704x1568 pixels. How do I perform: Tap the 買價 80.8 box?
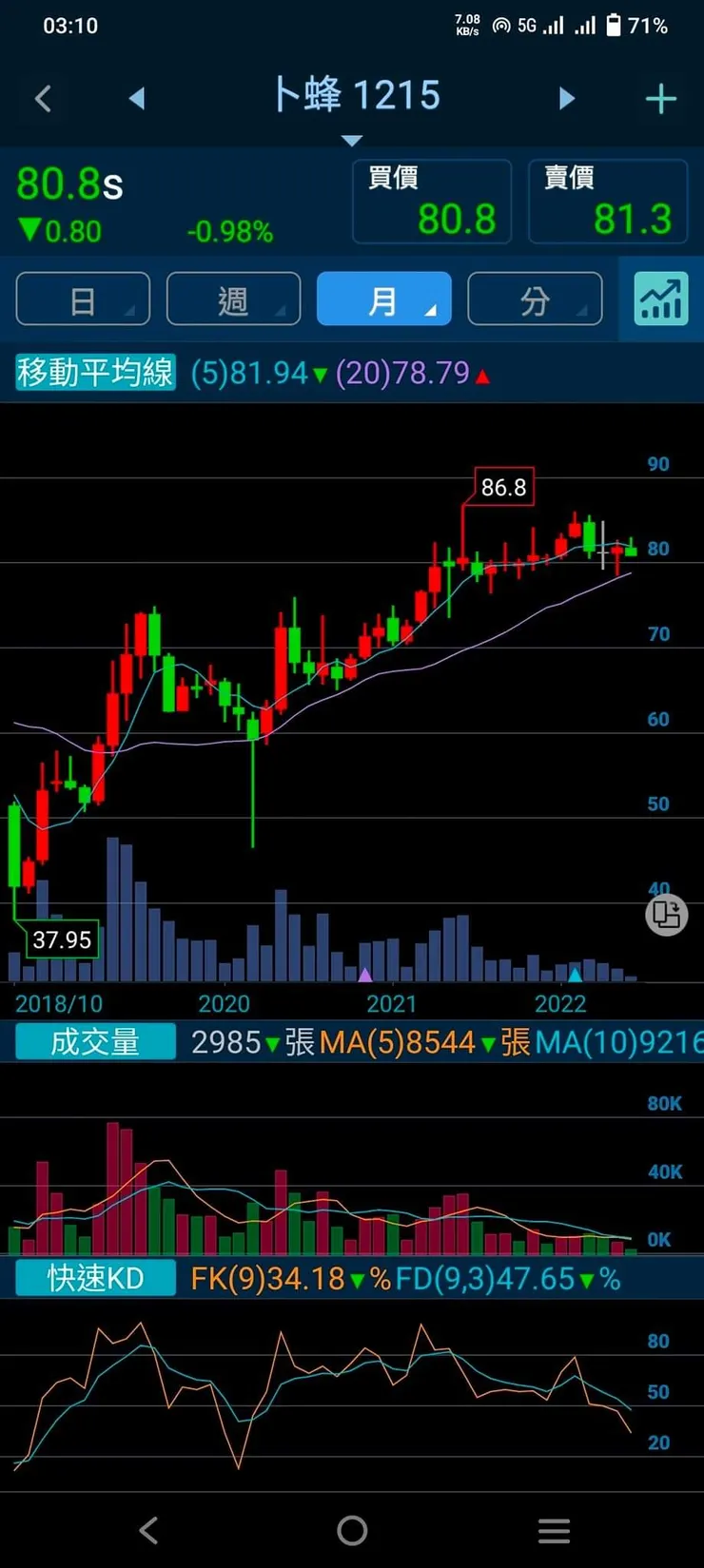pyautogui.click(x=432, y=202)
